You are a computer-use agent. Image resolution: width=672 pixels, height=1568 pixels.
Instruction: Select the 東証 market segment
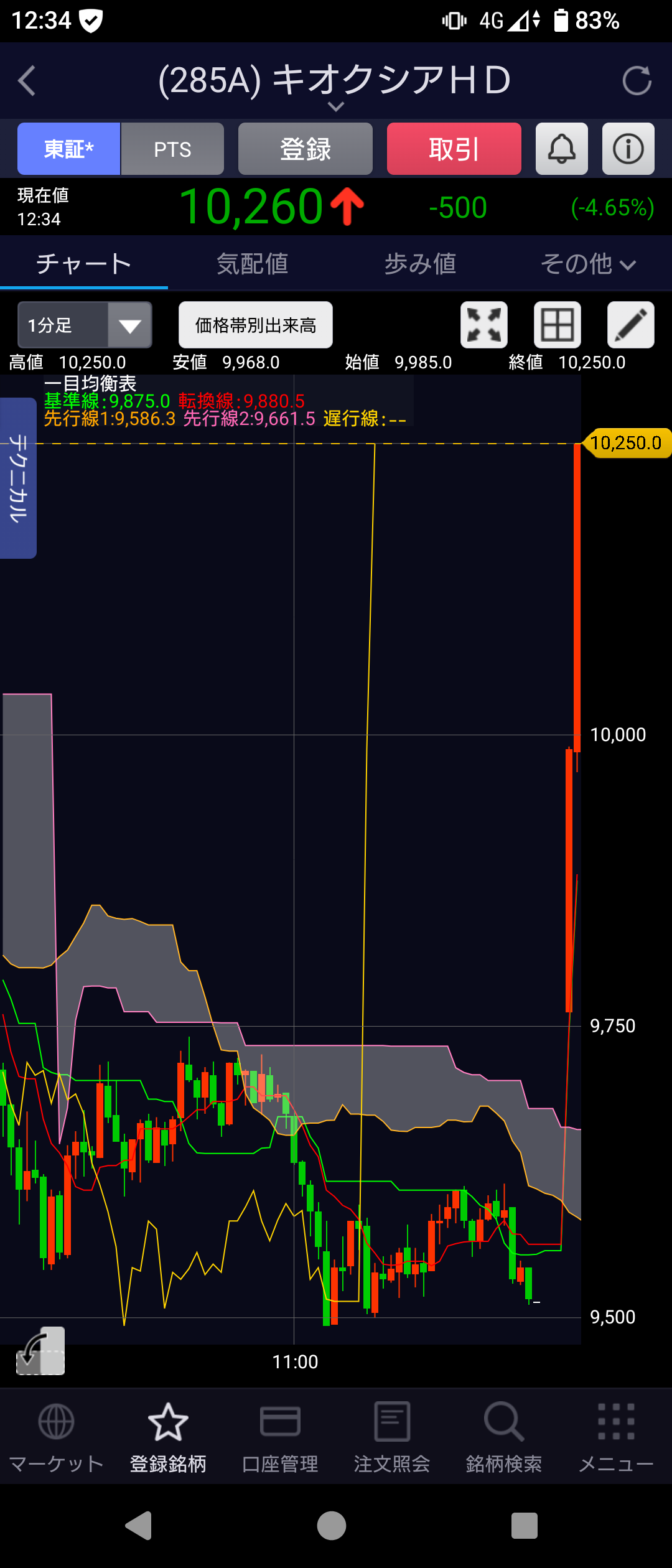[x=68, y=149]
